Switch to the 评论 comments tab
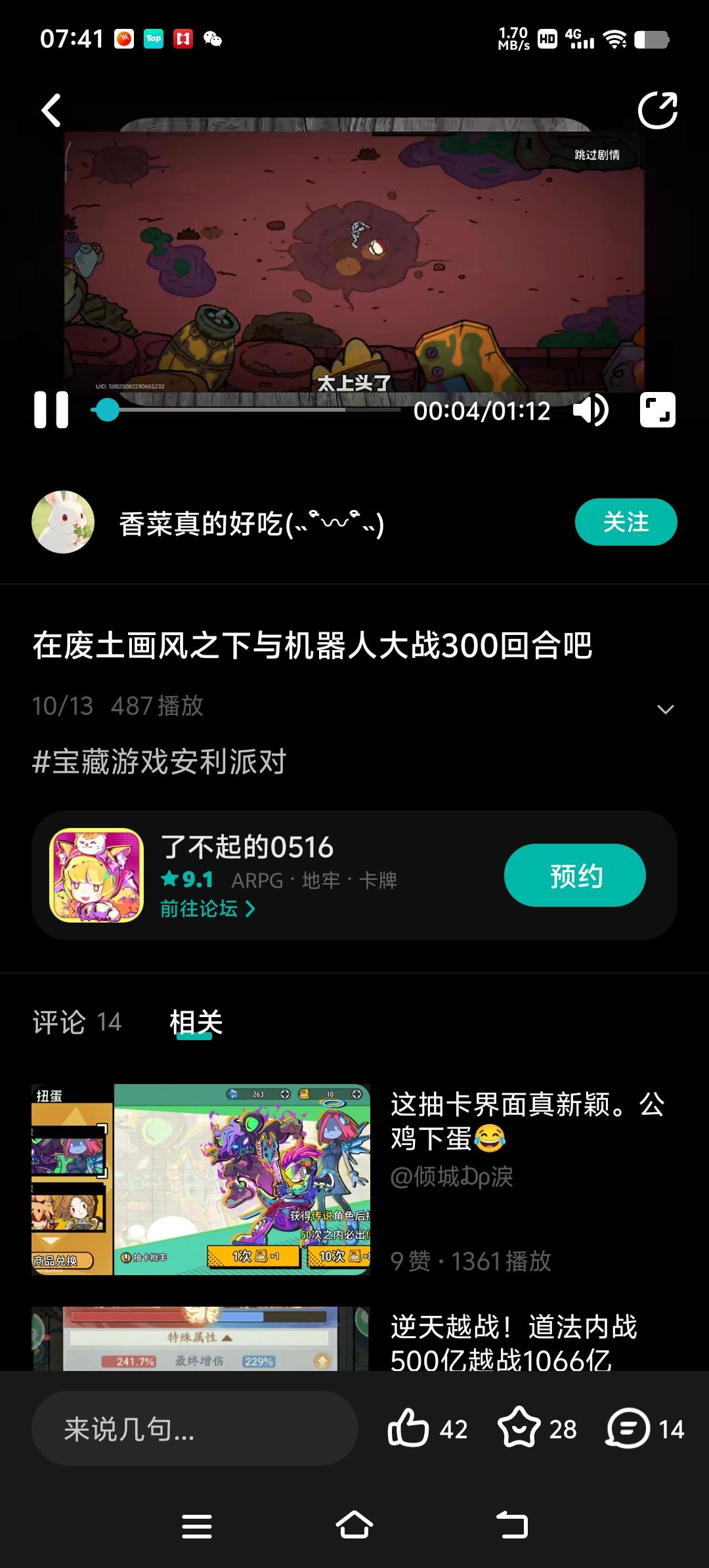709x1568 pixels. point(75,1022)
